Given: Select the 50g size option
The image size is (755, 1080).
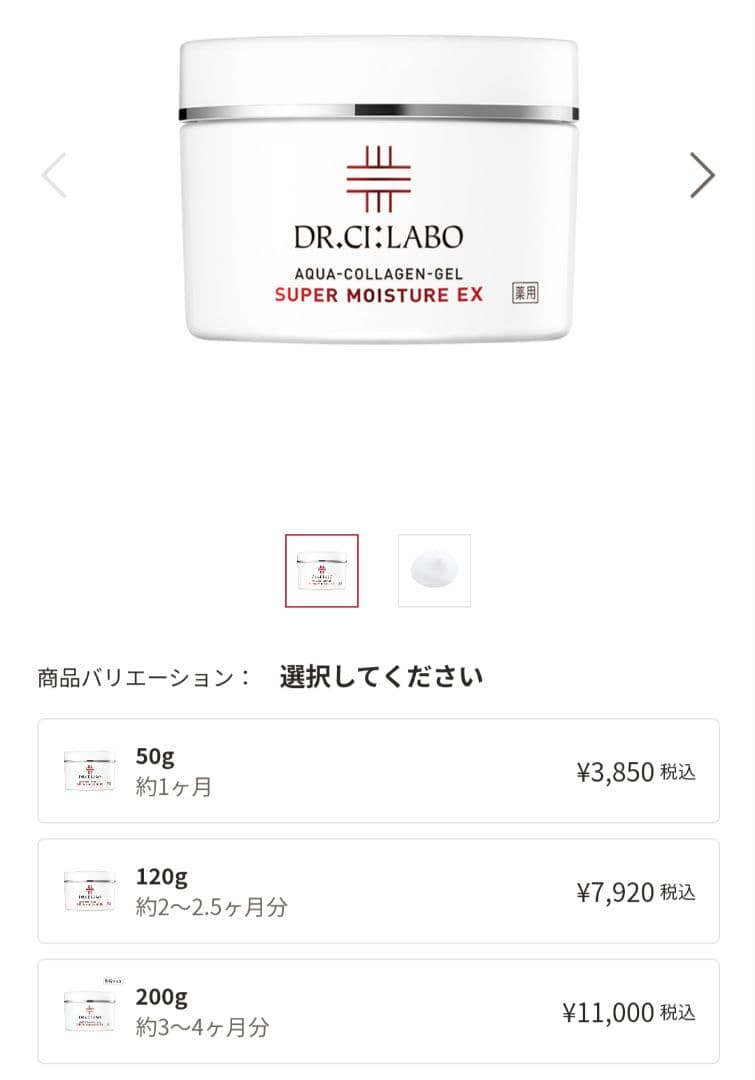Looking at the screenshot, I should click(377, 770).
